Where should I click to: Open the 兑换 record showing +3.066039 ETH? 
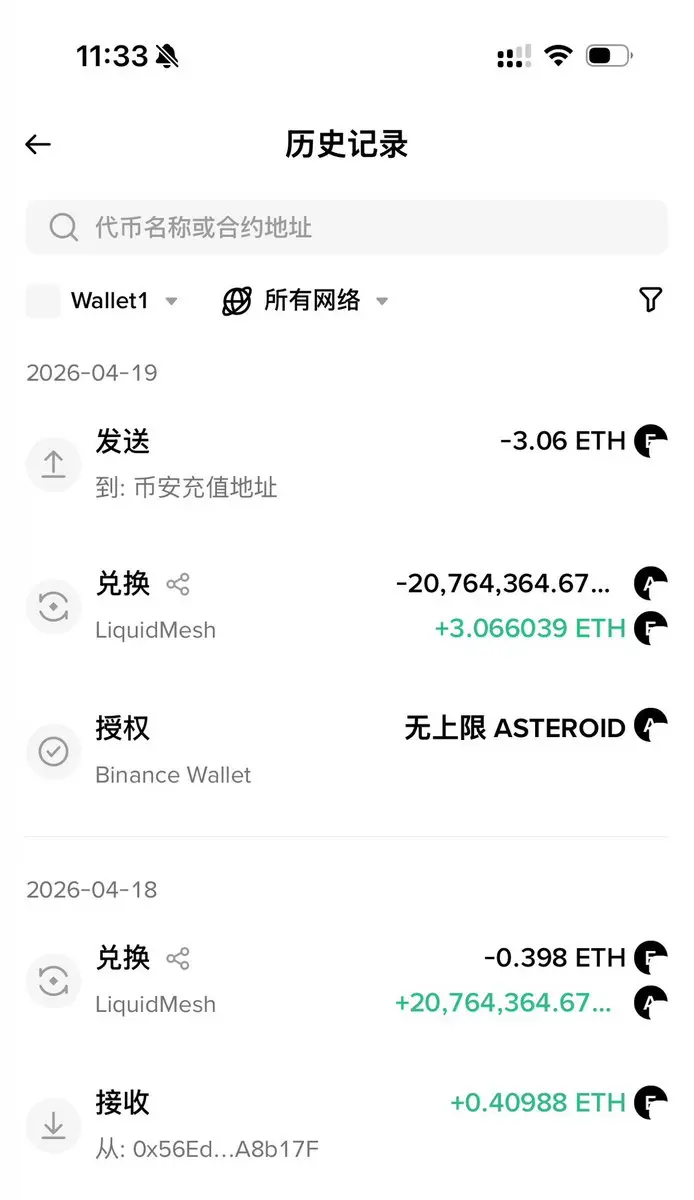(x=346, y=606)
